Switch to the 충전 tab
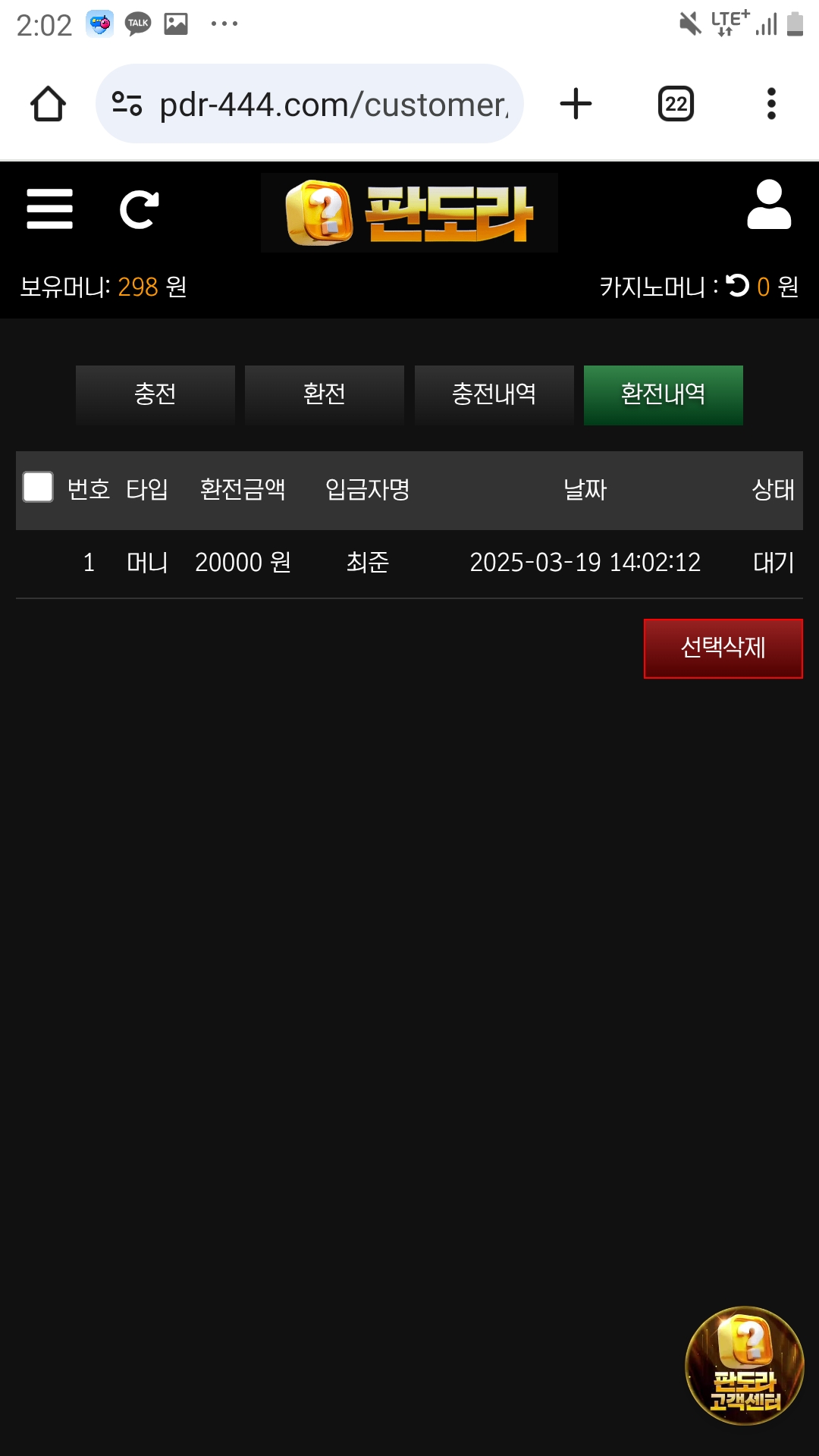 155,394
